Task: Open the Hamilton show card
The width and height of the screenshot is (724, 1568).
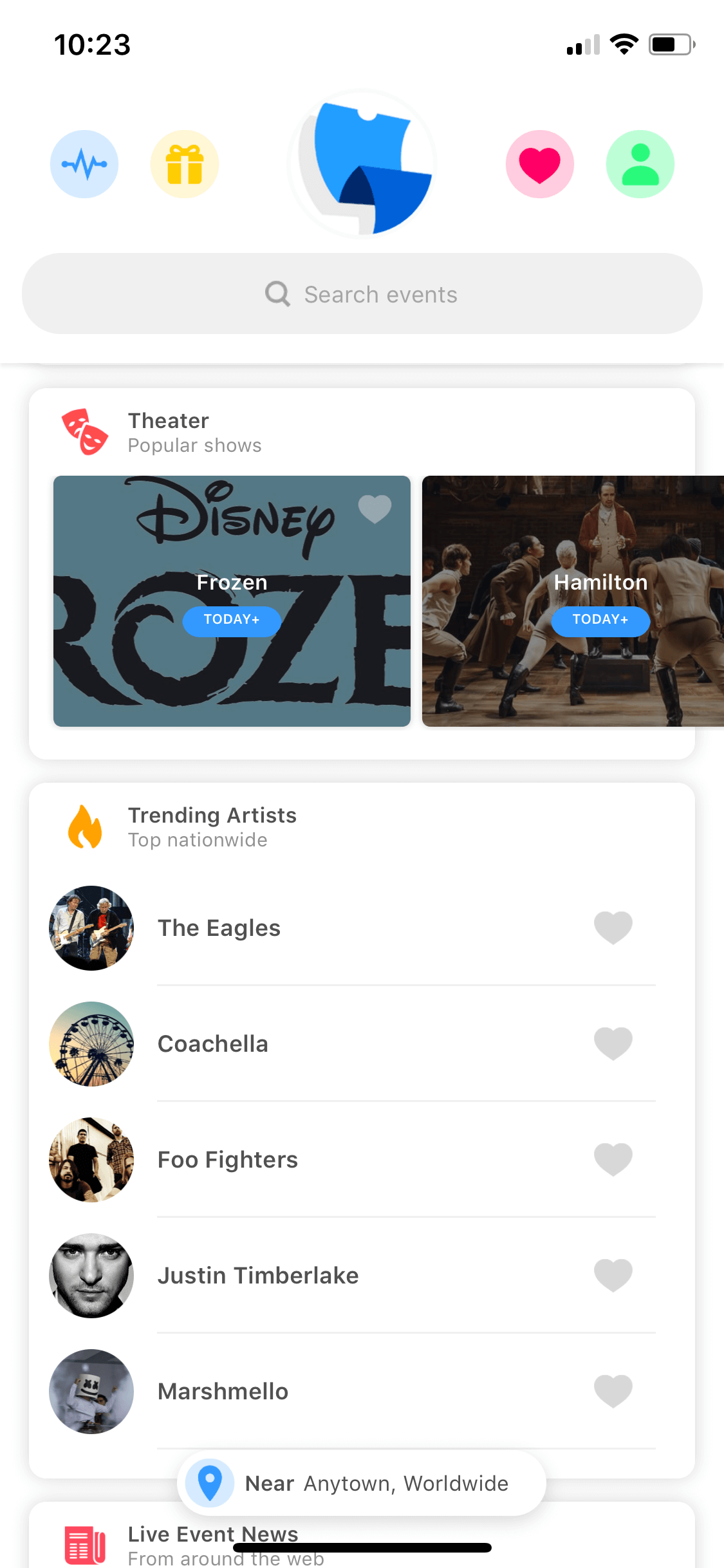Action: (x=573, y=601)
